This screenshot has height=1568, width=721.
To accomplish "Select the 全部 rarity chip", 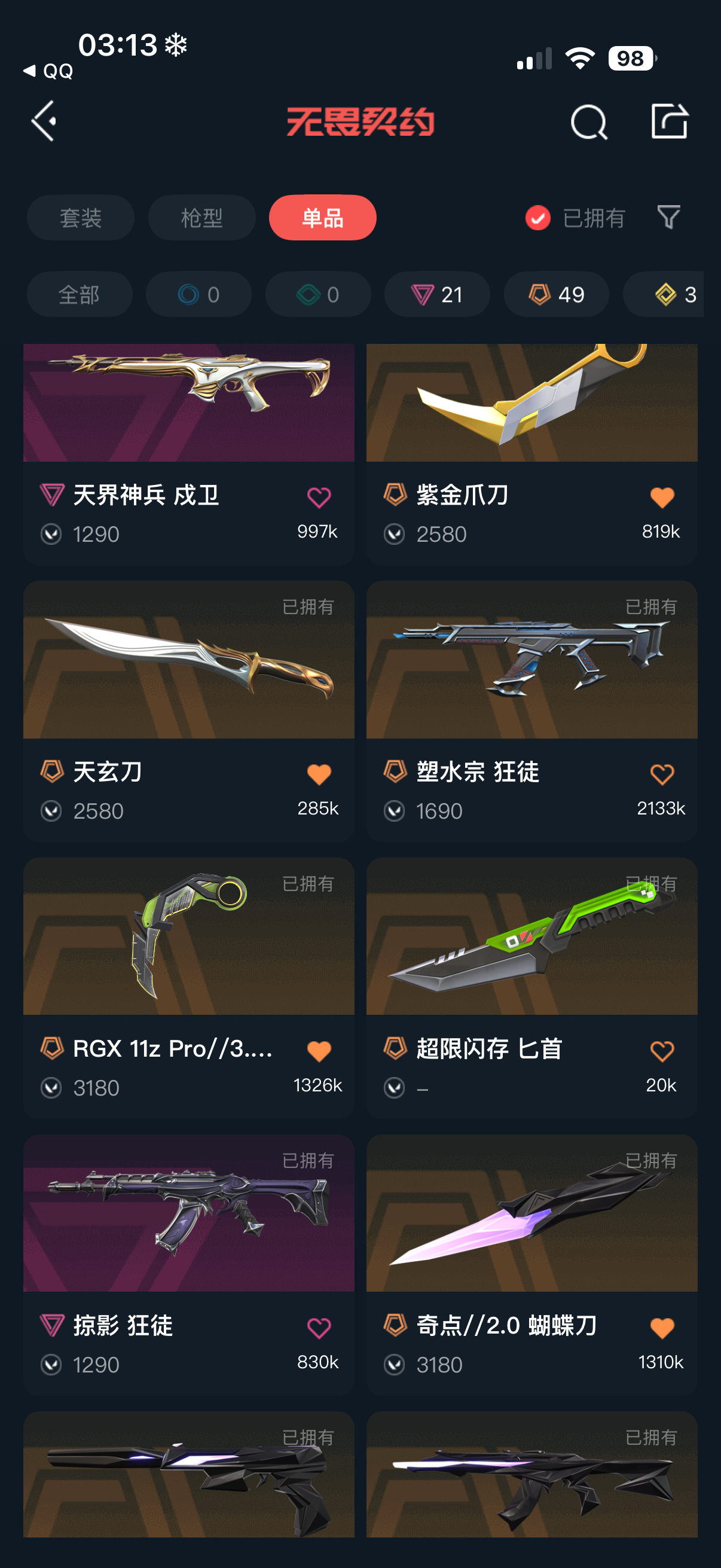I will 79,295.
